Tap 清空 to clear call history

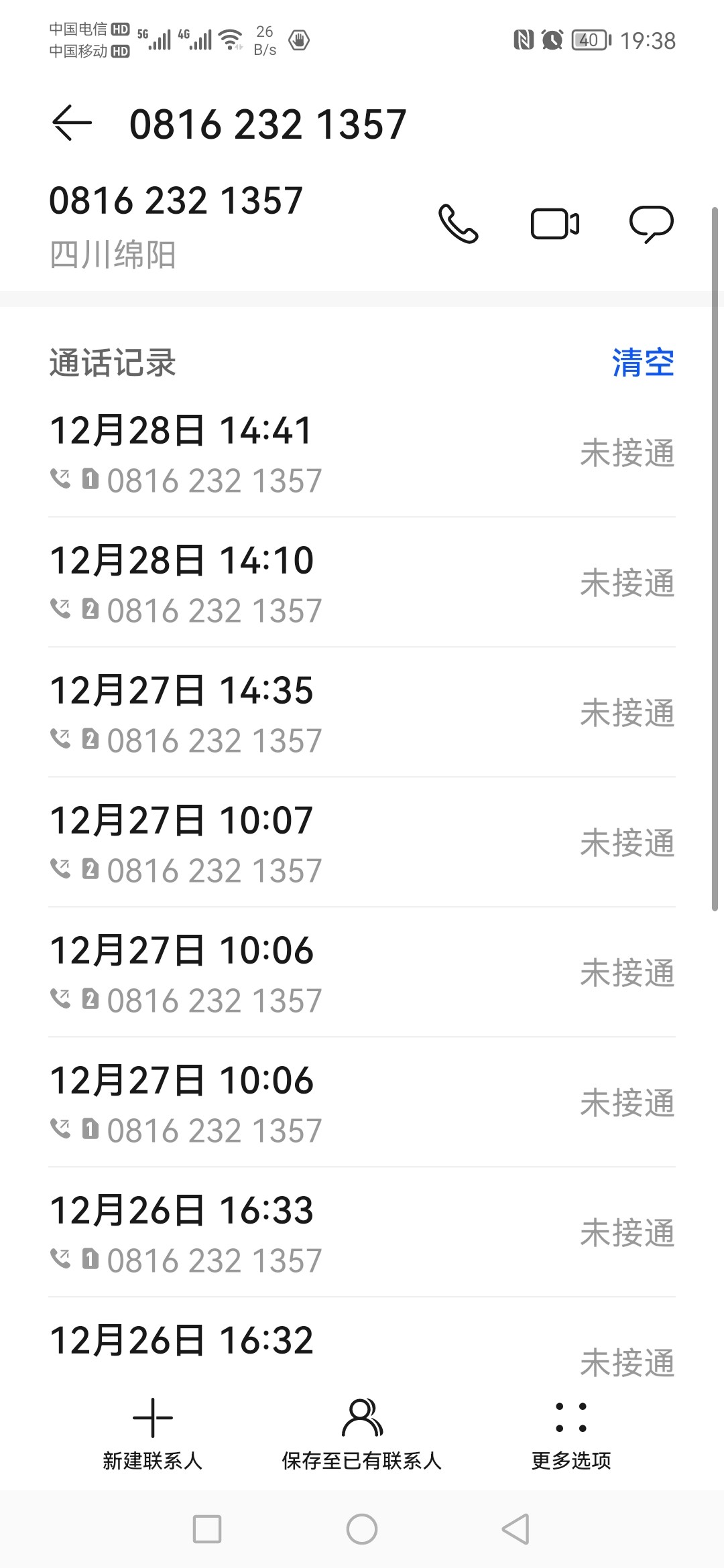tap(643, 363)
